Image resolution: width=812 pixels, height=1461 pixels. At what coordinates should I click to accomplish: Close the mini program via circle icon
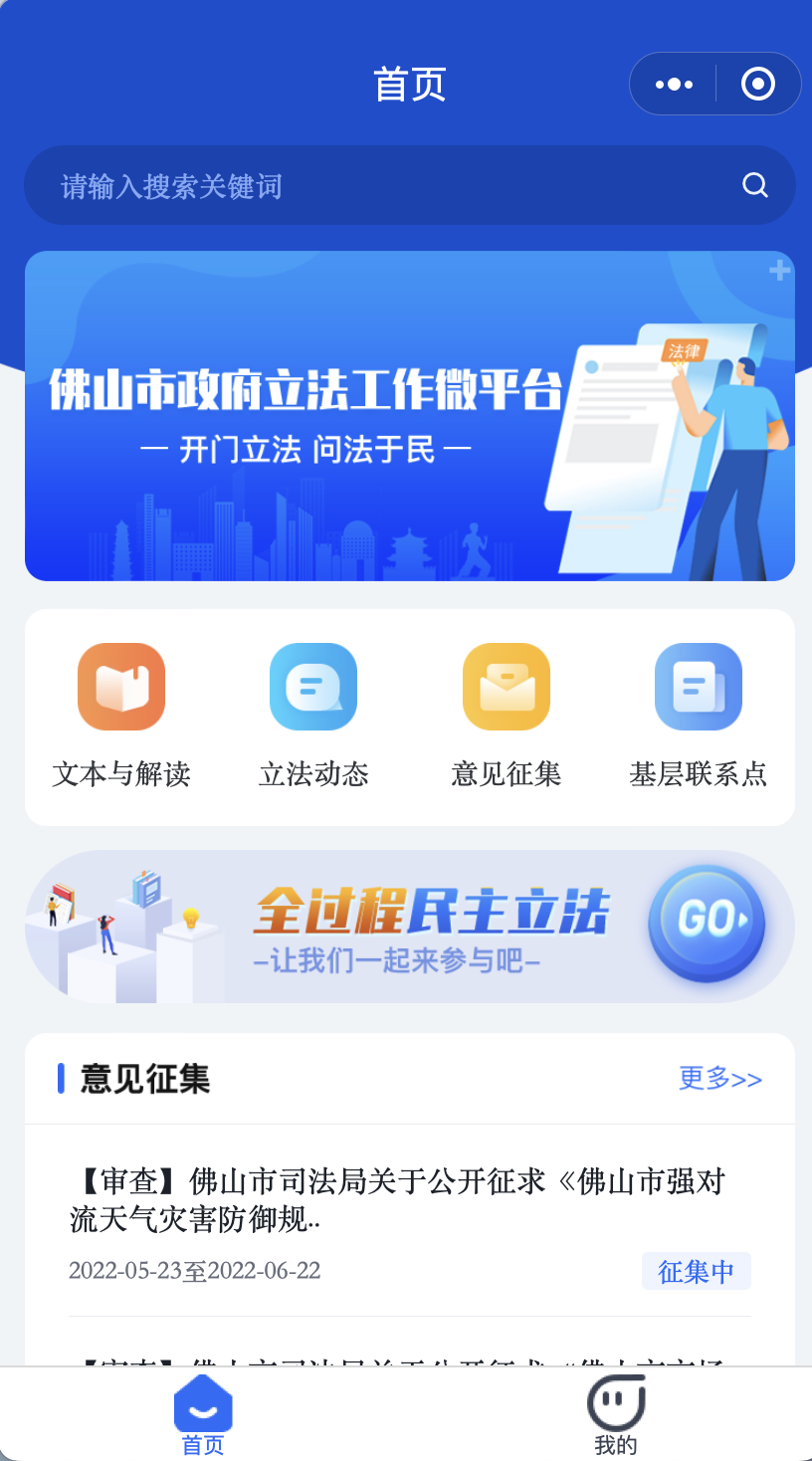[x=757, y=85]
